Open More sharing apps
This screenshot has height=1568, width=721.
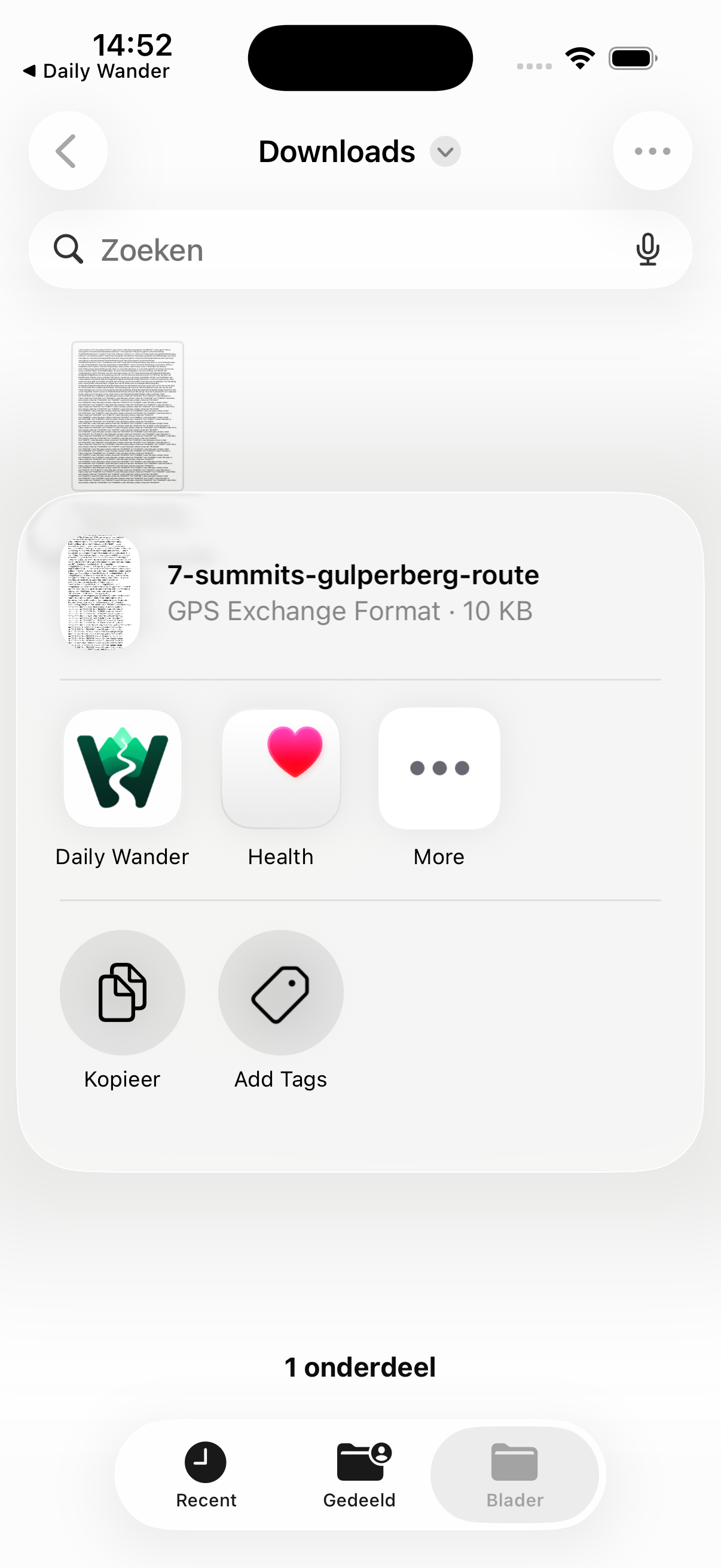pos(439,788)
